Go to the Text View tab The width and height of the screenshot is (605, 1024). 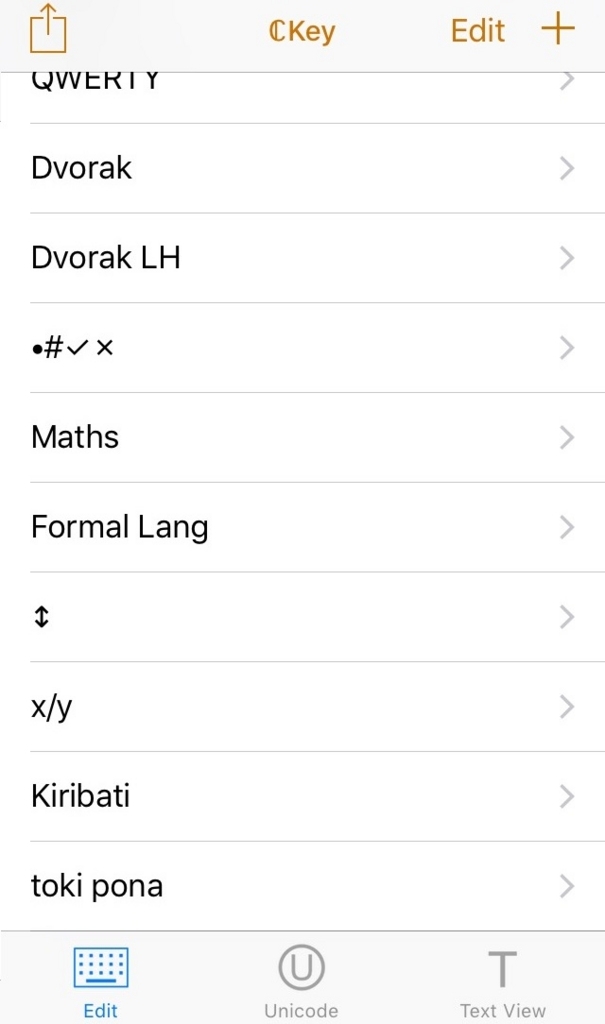click(x=502, y=982)
